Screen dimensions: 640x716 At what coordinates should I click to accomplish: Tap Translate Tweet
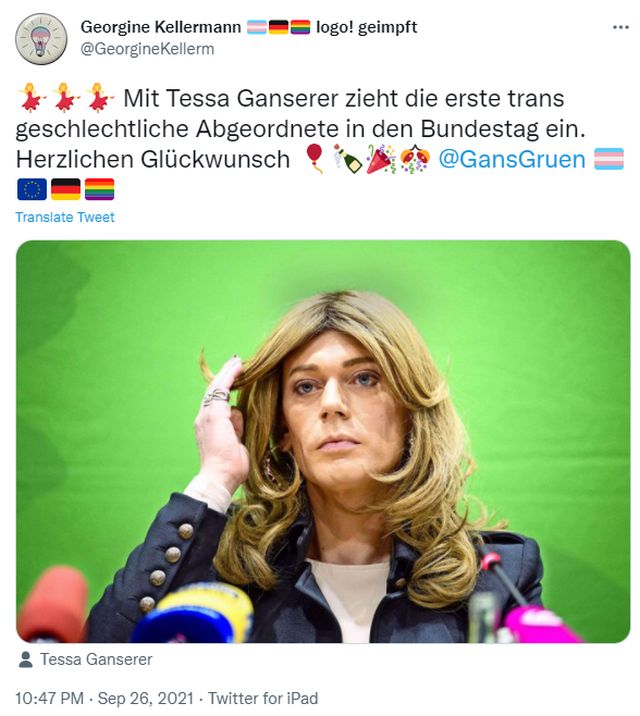point(65,217)
